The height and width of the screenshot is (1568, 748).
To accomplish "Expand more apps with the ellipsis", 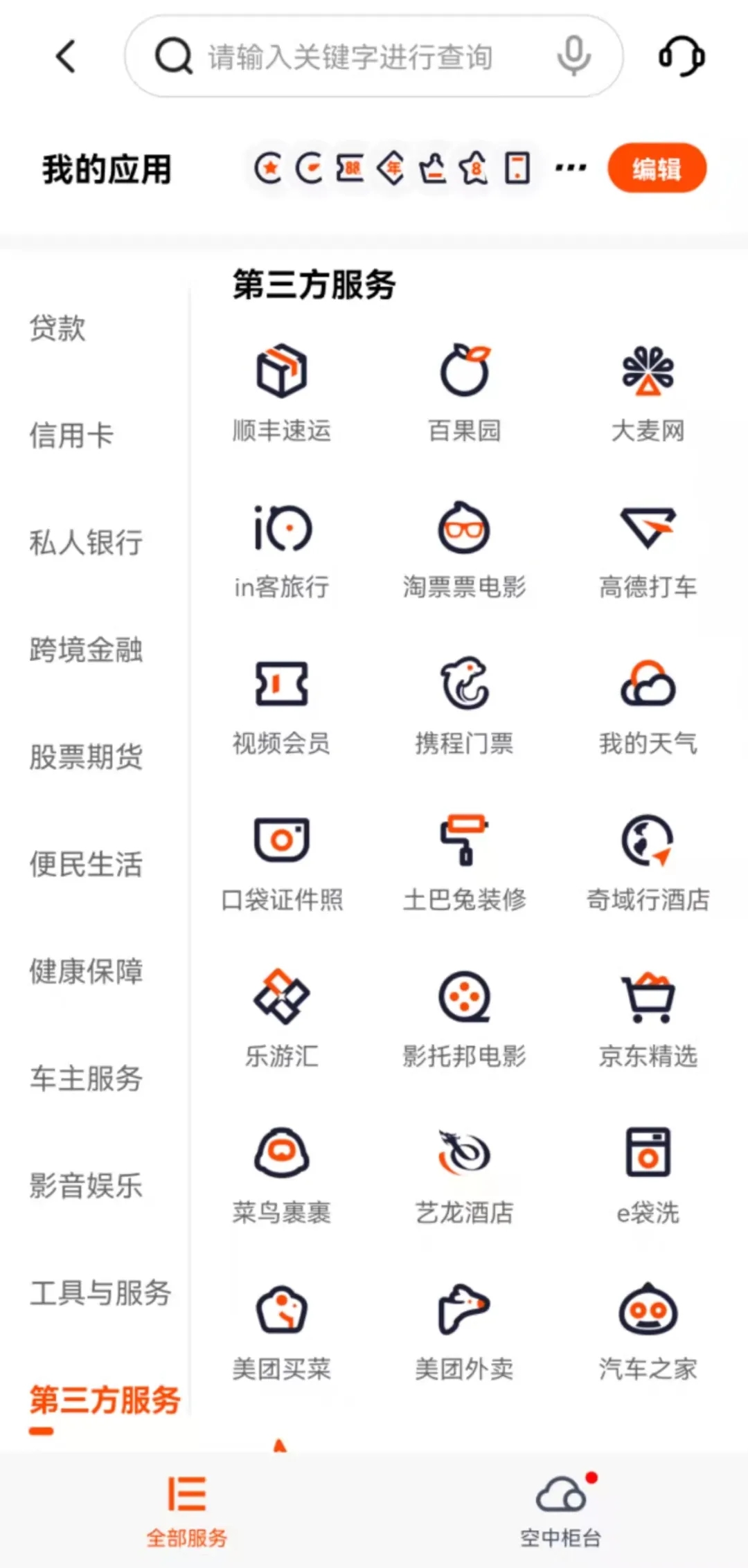I will pos(569,166).
